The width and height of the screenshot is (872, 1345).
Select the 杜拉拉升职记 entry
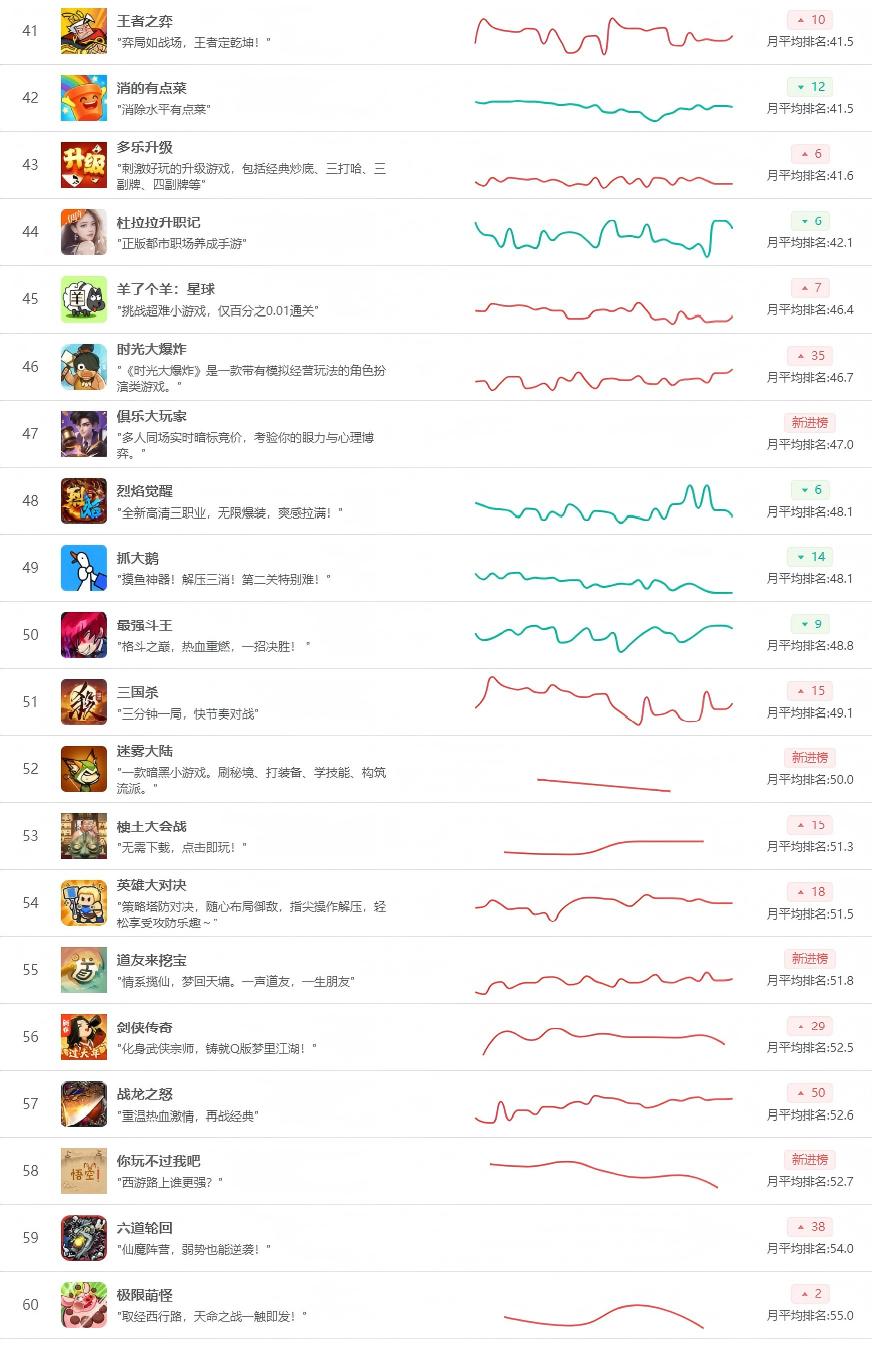[436, 232]
